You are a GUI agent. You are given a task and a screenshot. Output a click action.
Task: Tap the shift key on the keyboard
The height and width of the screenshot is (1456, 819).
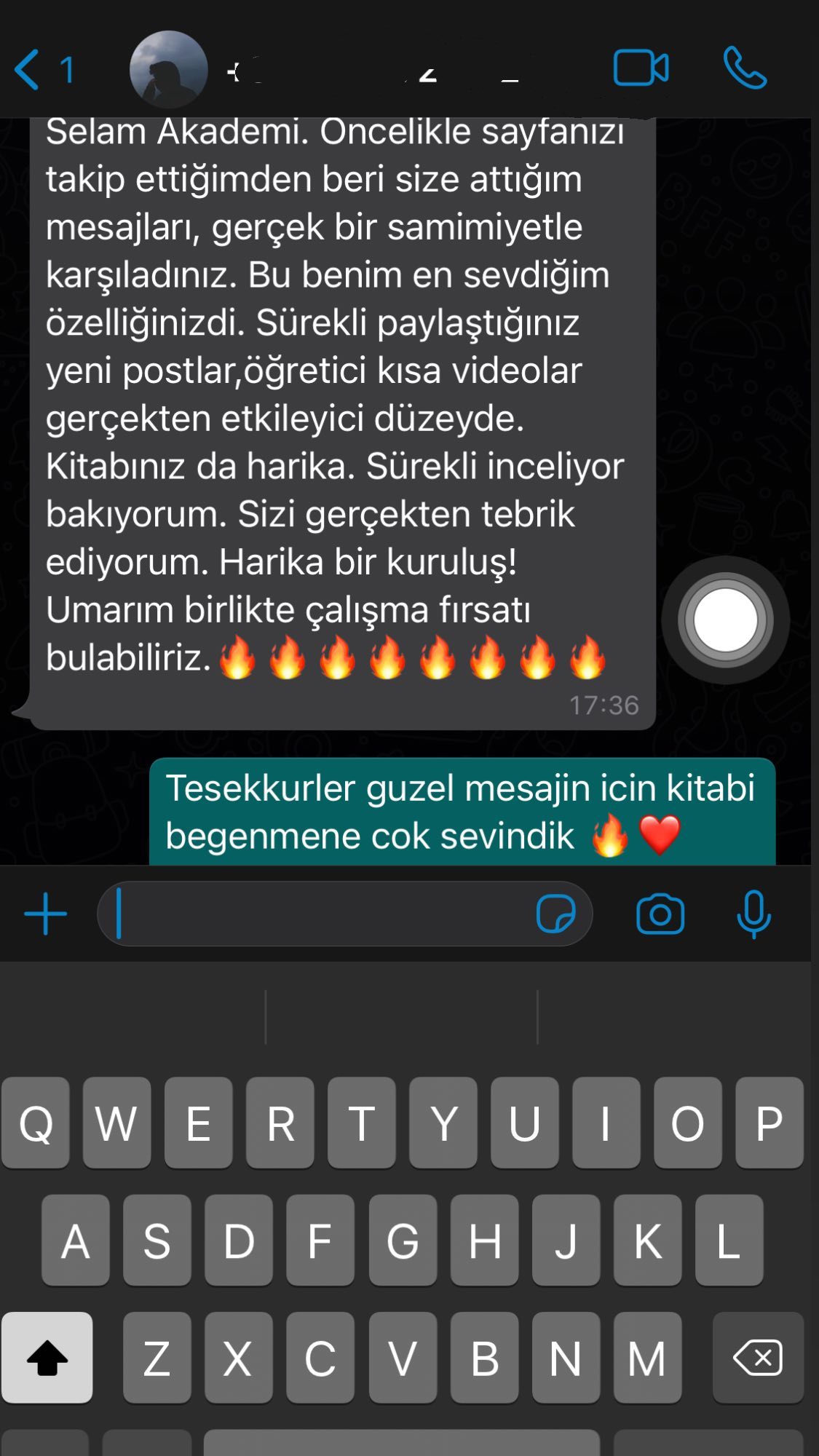[x=47, y=1358]
